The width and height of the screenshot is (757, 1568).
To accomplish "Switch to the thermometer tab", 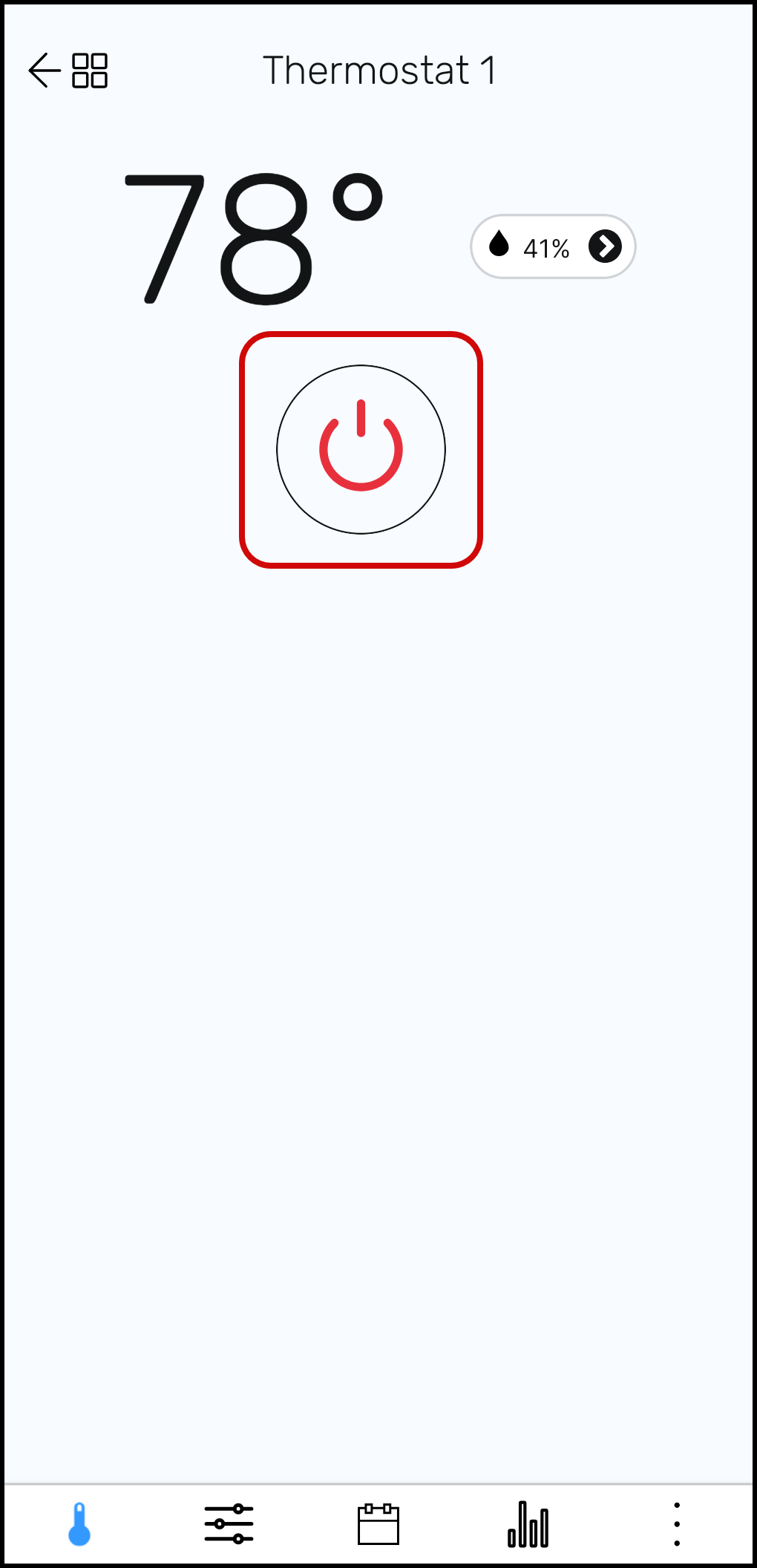I will pos(79,1523).
